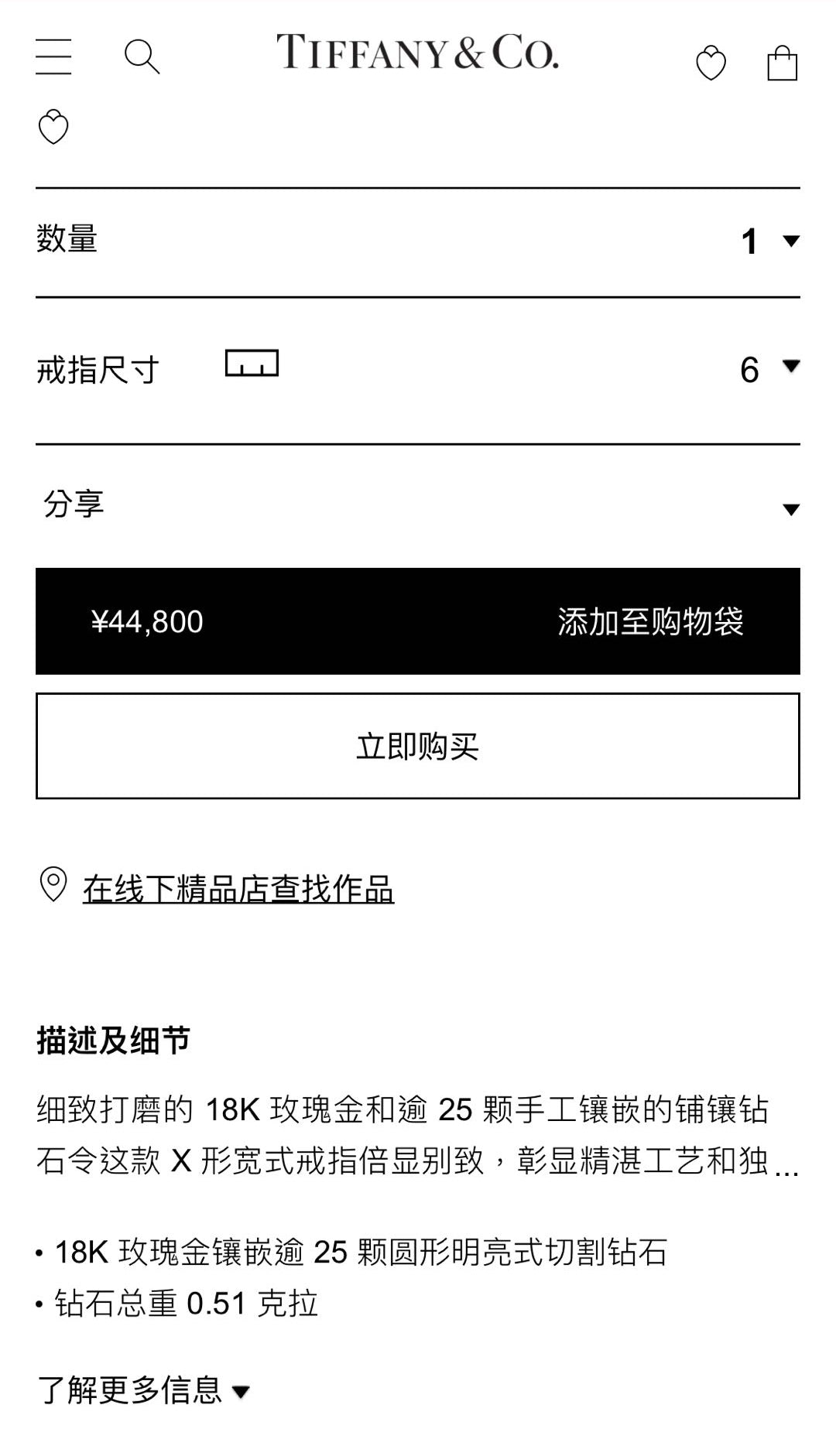The image size is (836, 1456).
Task: Open the search icon
Action: coord(142,56)
